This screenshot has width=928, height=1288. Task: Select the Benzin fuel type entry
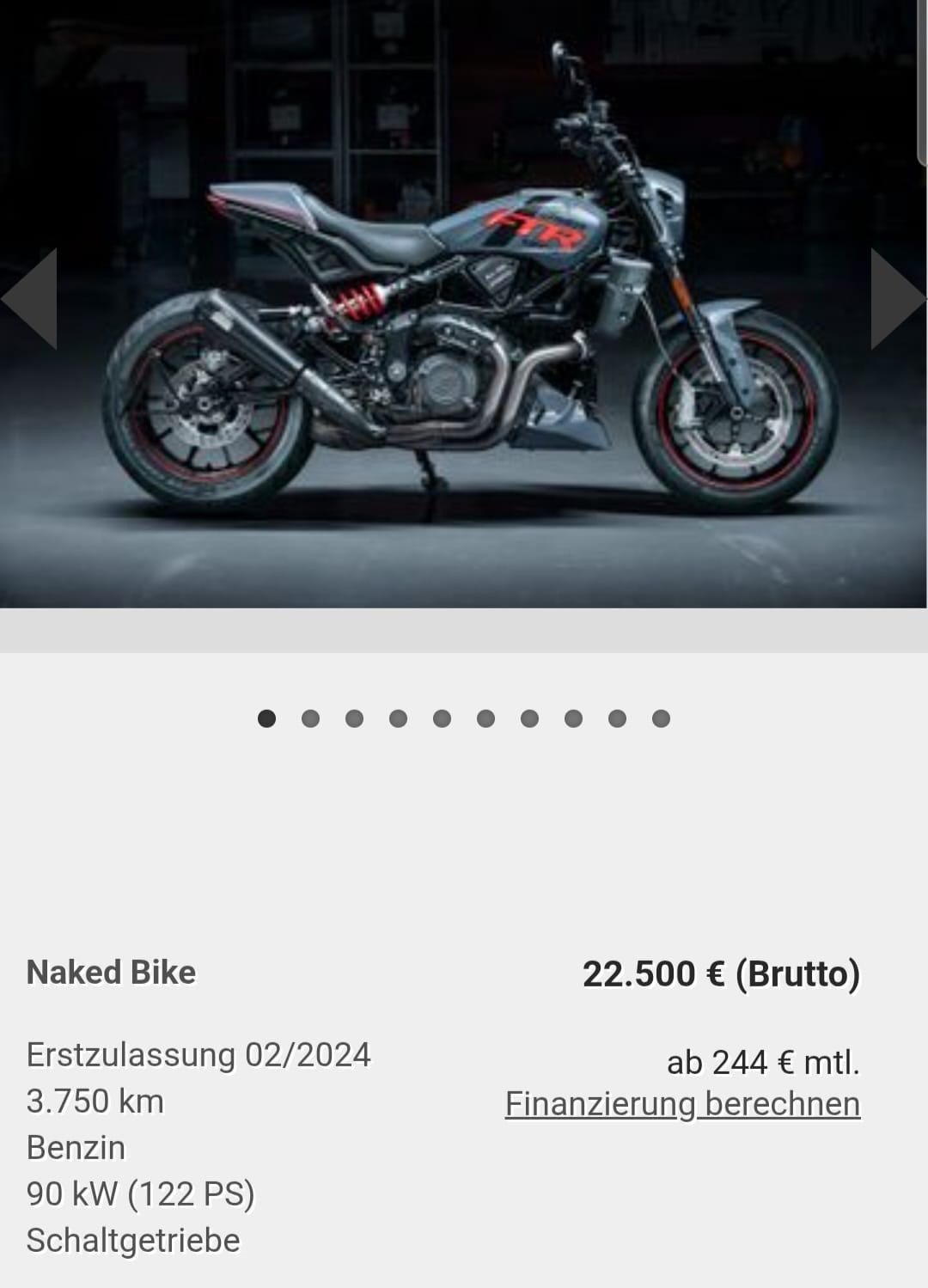[76, 1146]
